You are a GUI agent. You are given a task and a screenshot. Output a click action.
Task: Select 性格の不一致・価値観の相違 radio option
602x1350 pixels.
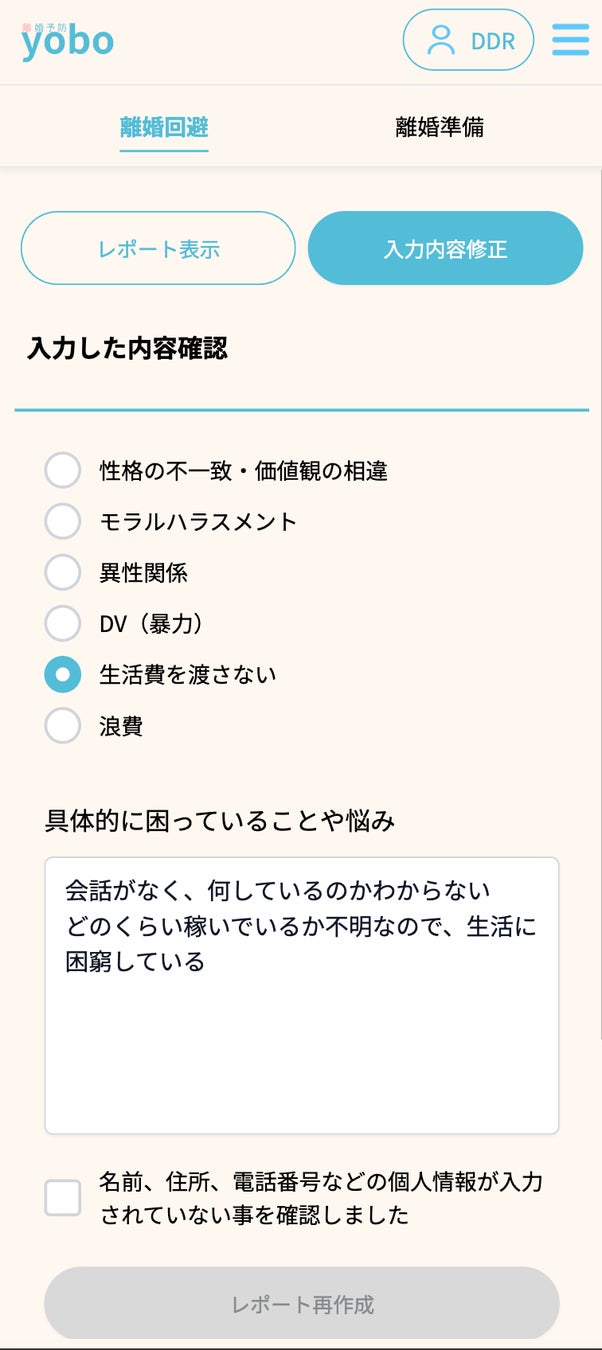point(63,470)
